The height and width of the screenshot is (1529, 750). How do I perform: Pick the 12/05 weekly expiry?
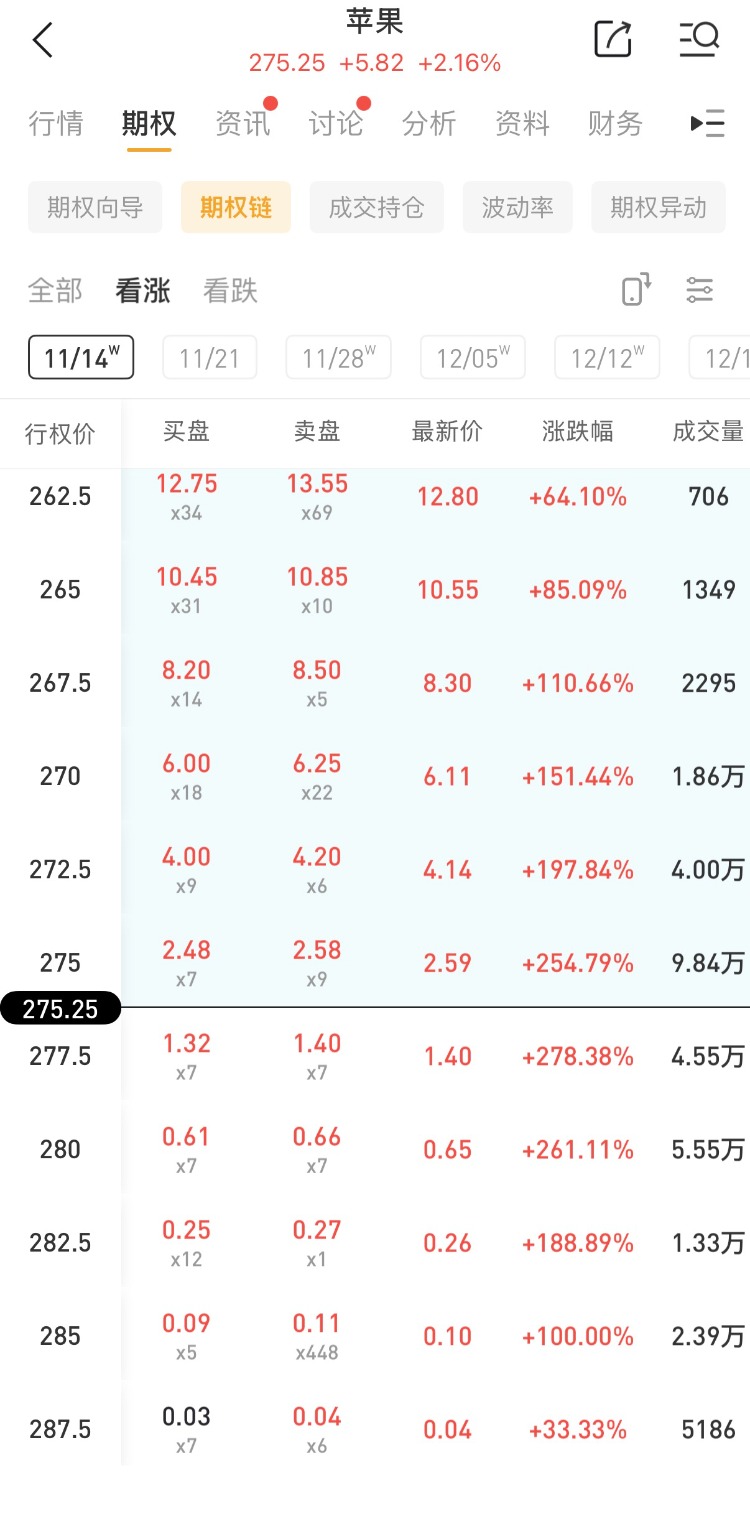point(472,358)
